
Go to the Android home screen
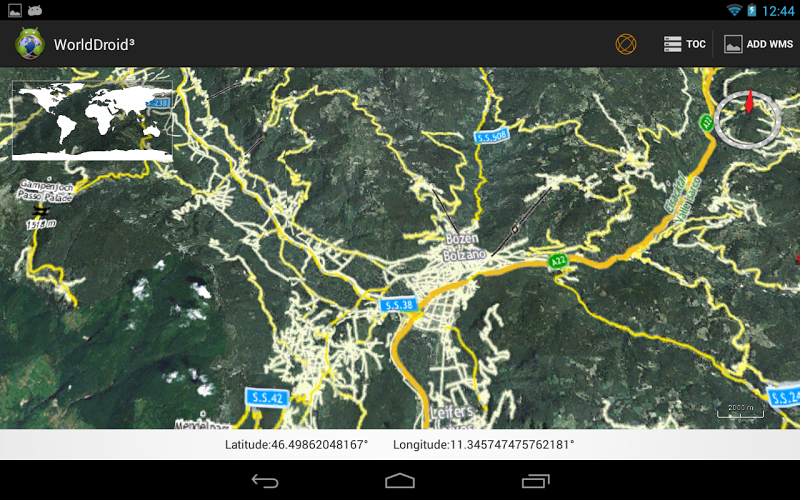[x=400, y=481]
